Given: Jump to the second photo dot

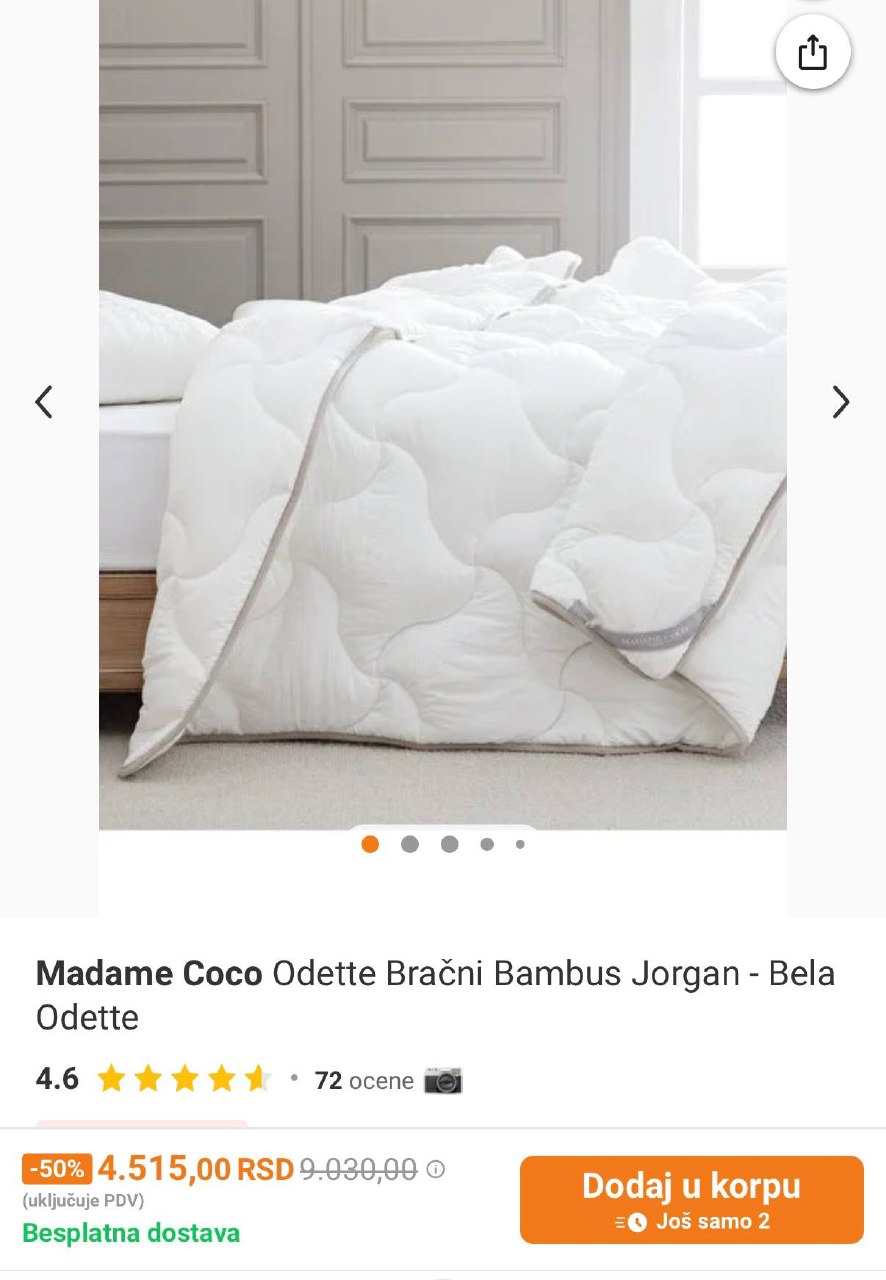Looking at the screenshot, I should click(x=410, y=844).
